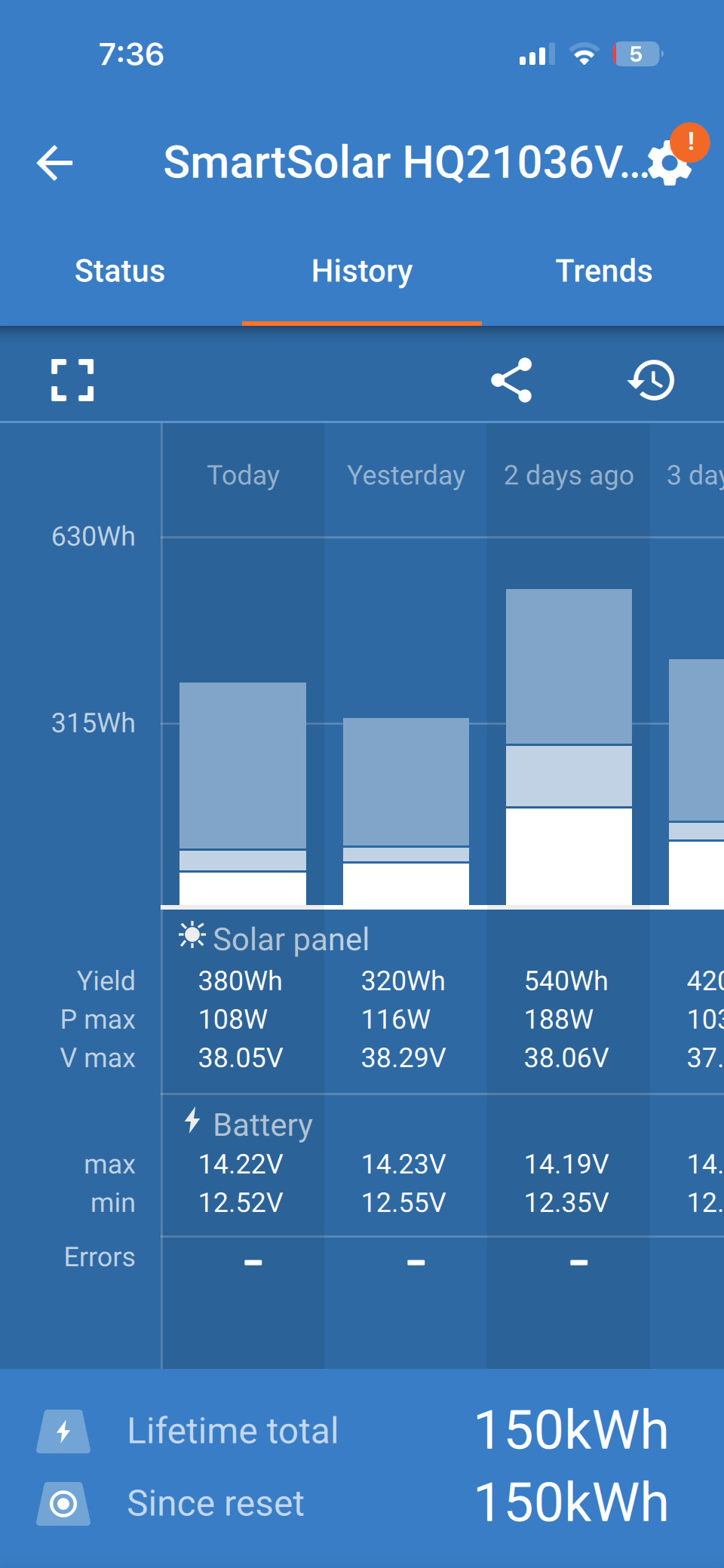Switch to the Status tab

(x=120, y=272)
